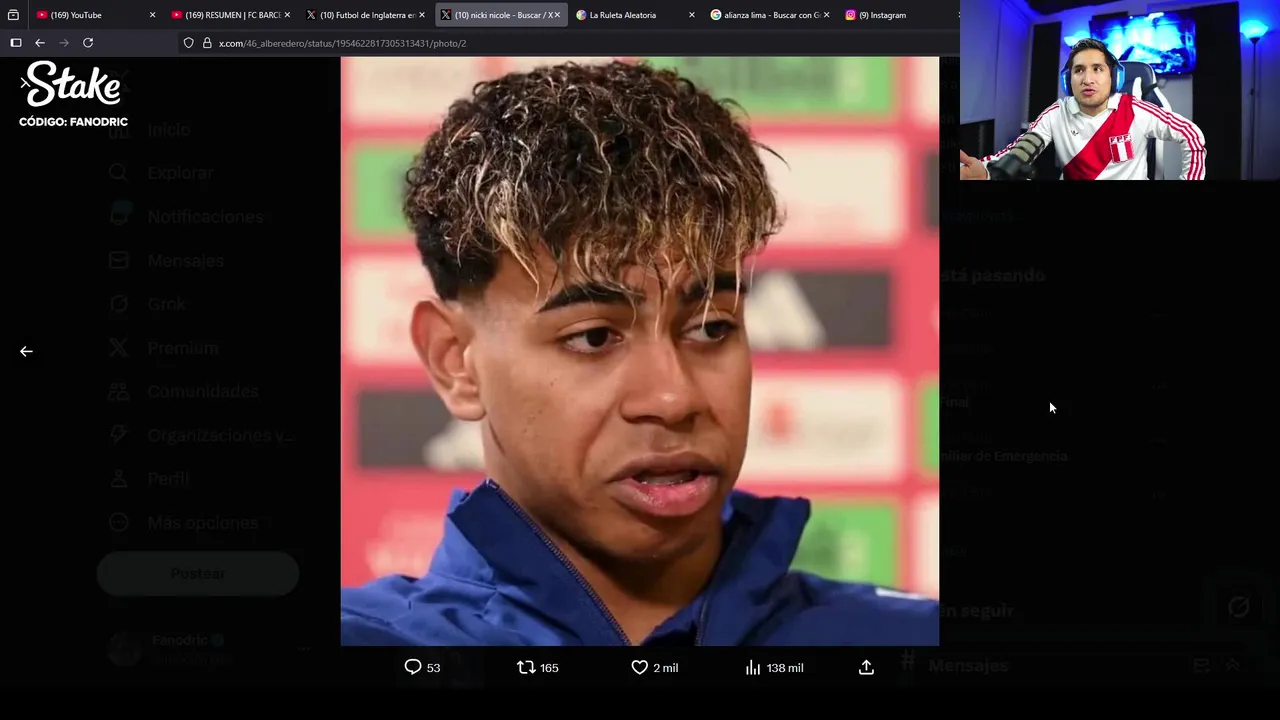
Task: Close the nicki nicole X tab
Action: 556,15
